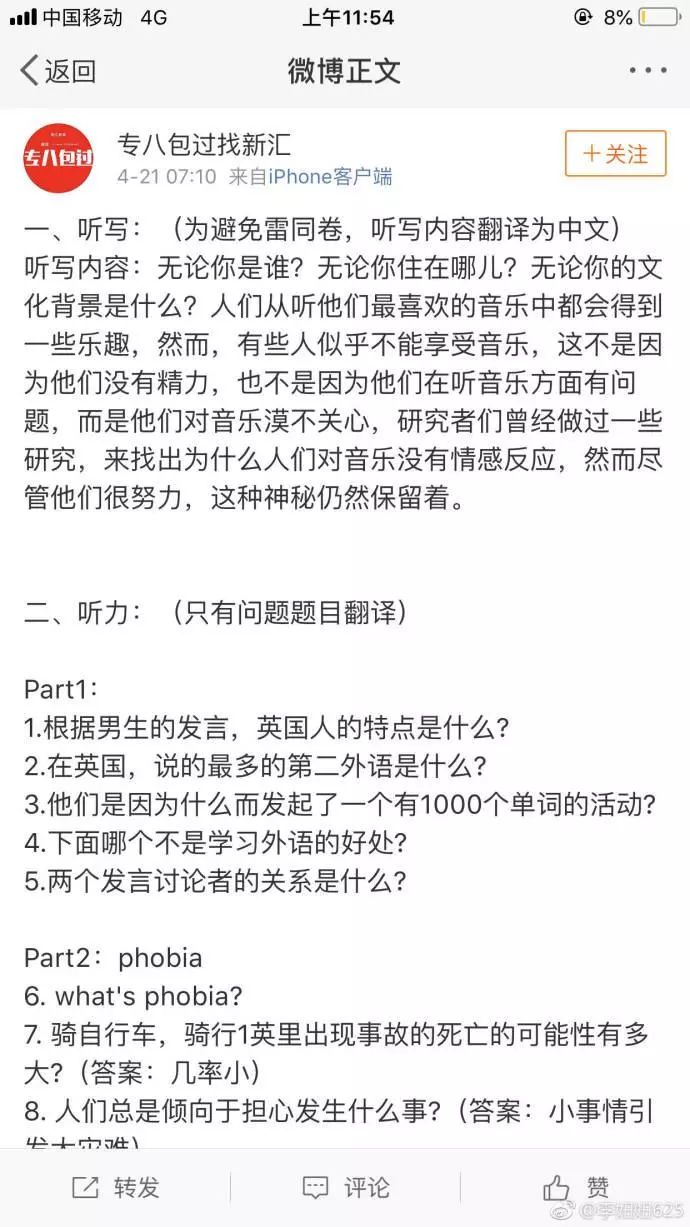Like the post with 赞
Image resolution: width=690 pixels, height=1227 pixels.
pos(576,1187)
